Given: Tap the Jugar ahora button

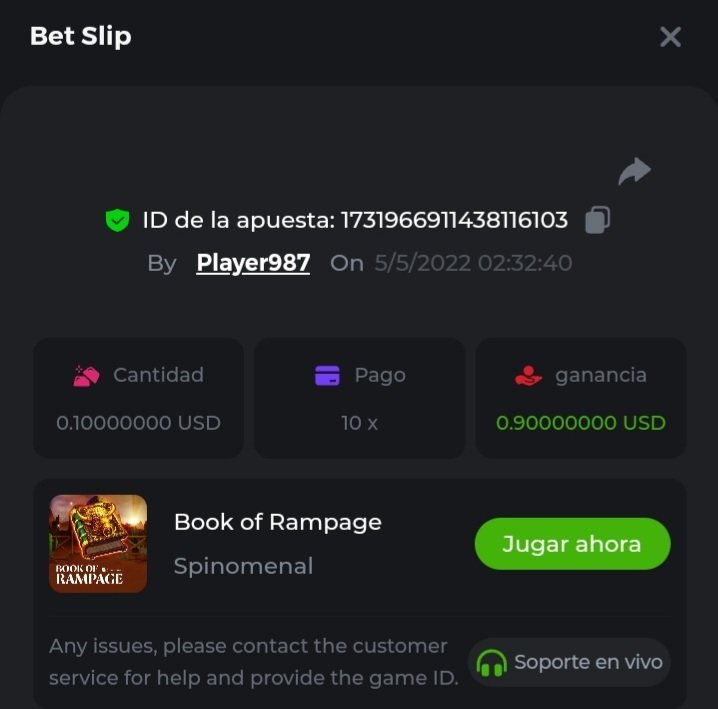Looking at the screenshot, I should click(572, 544).
